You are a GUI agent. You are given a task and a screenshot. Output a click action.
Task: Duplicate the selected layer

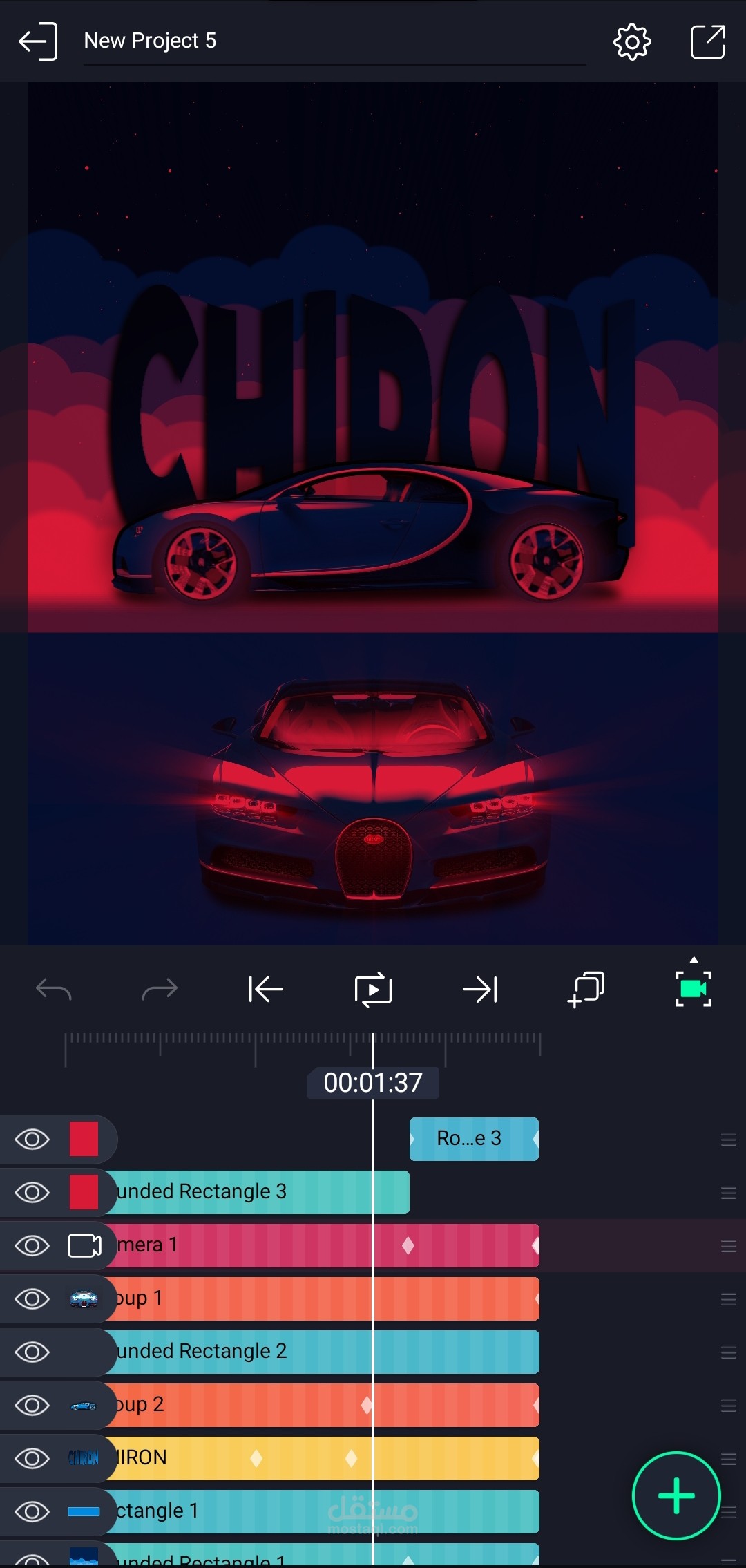(586, 990)
